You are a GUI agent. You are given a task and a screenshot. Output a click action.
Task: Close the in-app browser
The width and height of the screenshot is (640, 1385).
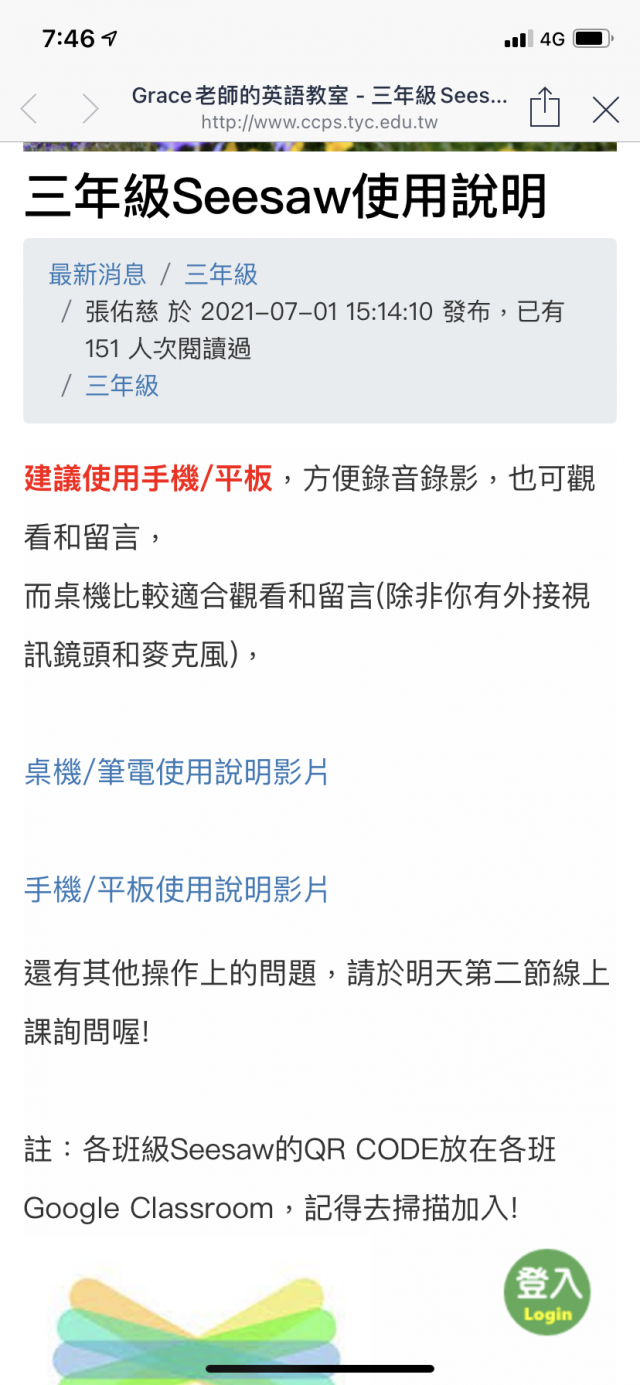point(606,109)
